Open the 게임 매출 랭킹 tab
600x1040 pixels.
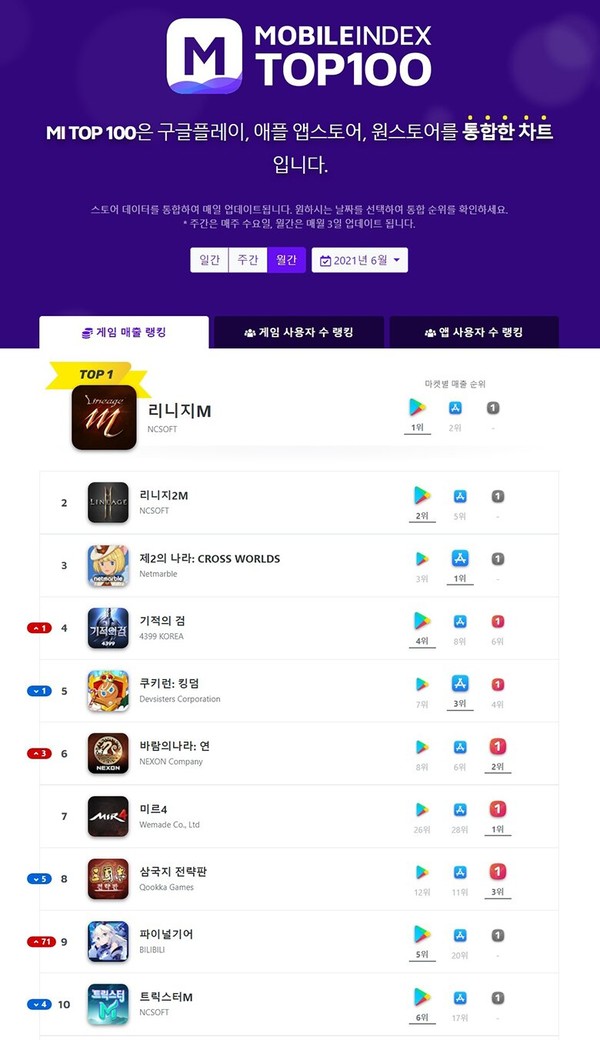pos(124,332)
